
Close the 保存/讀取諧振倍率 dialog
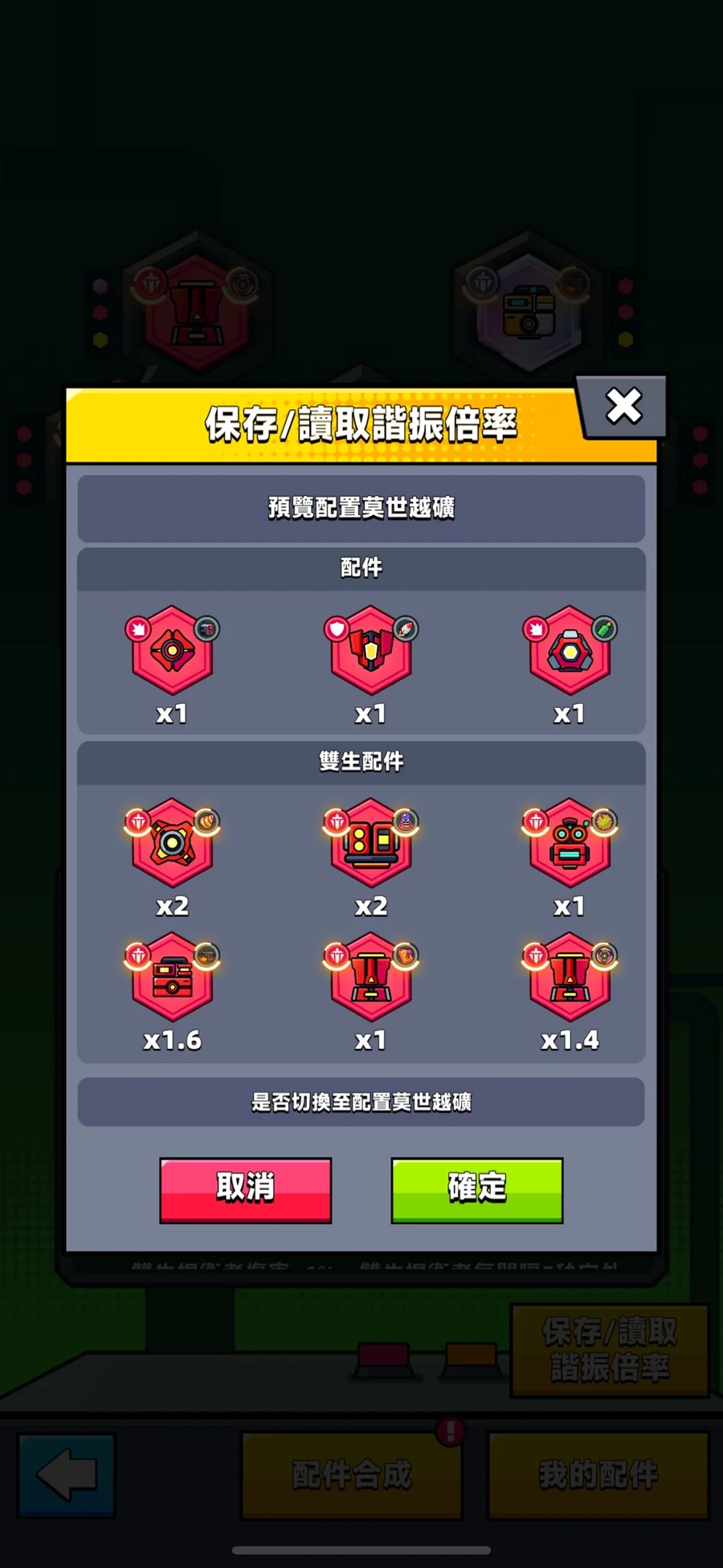click(623, 407)
